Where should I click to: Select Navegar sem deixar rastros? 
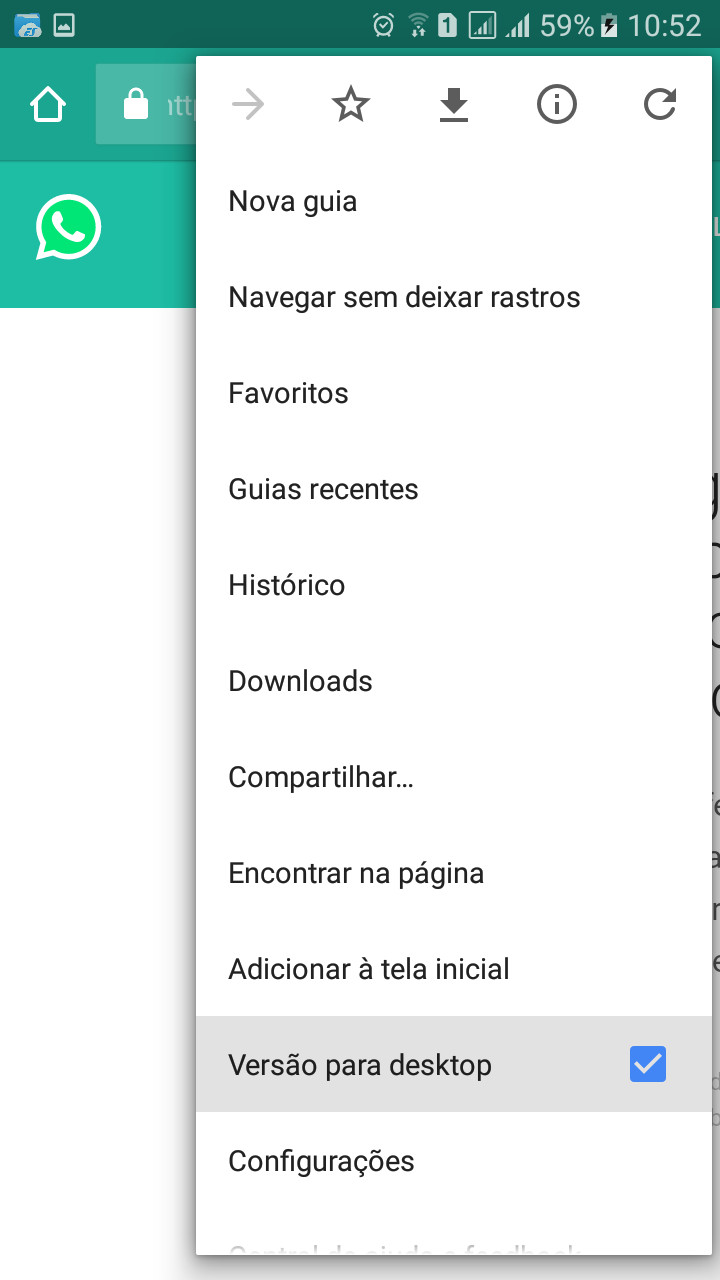coord(404,297)
